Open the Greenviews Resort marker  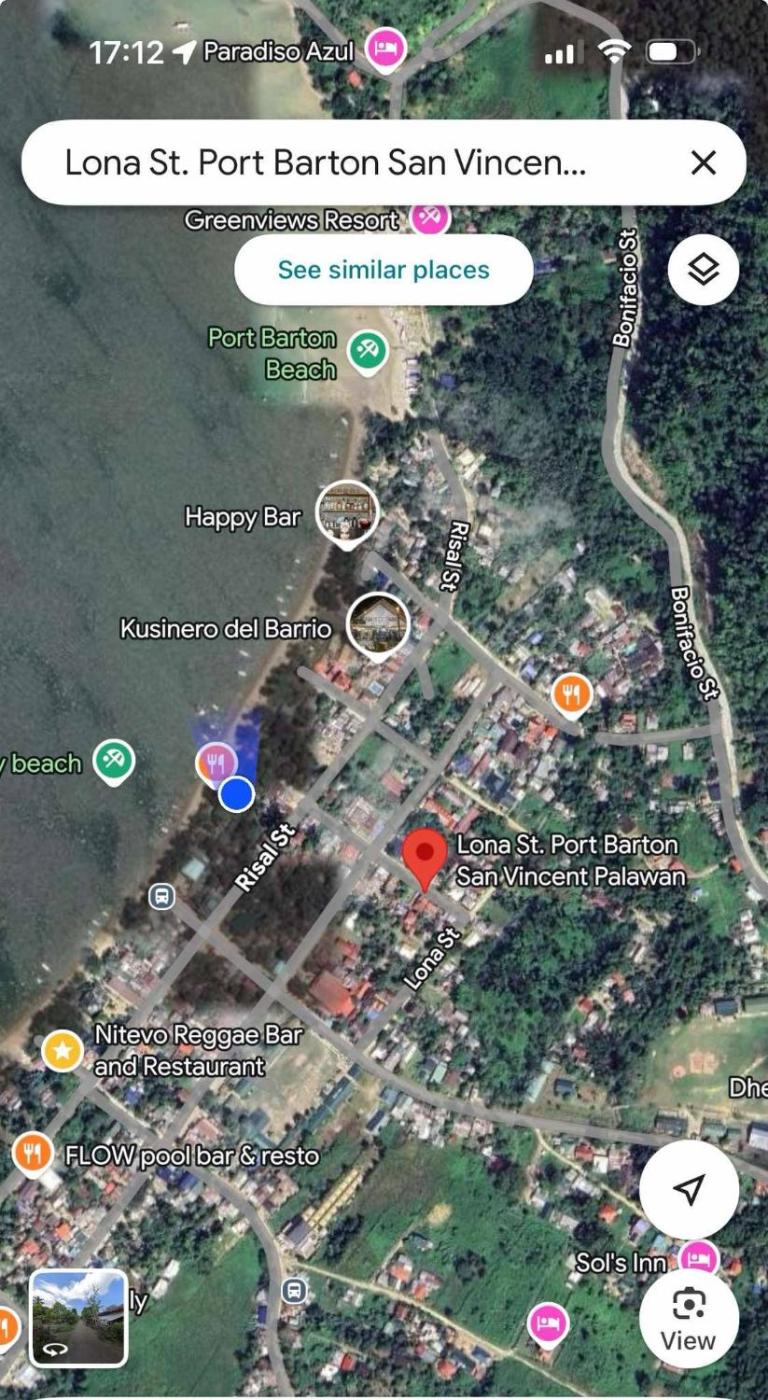[x=430, y=216]
